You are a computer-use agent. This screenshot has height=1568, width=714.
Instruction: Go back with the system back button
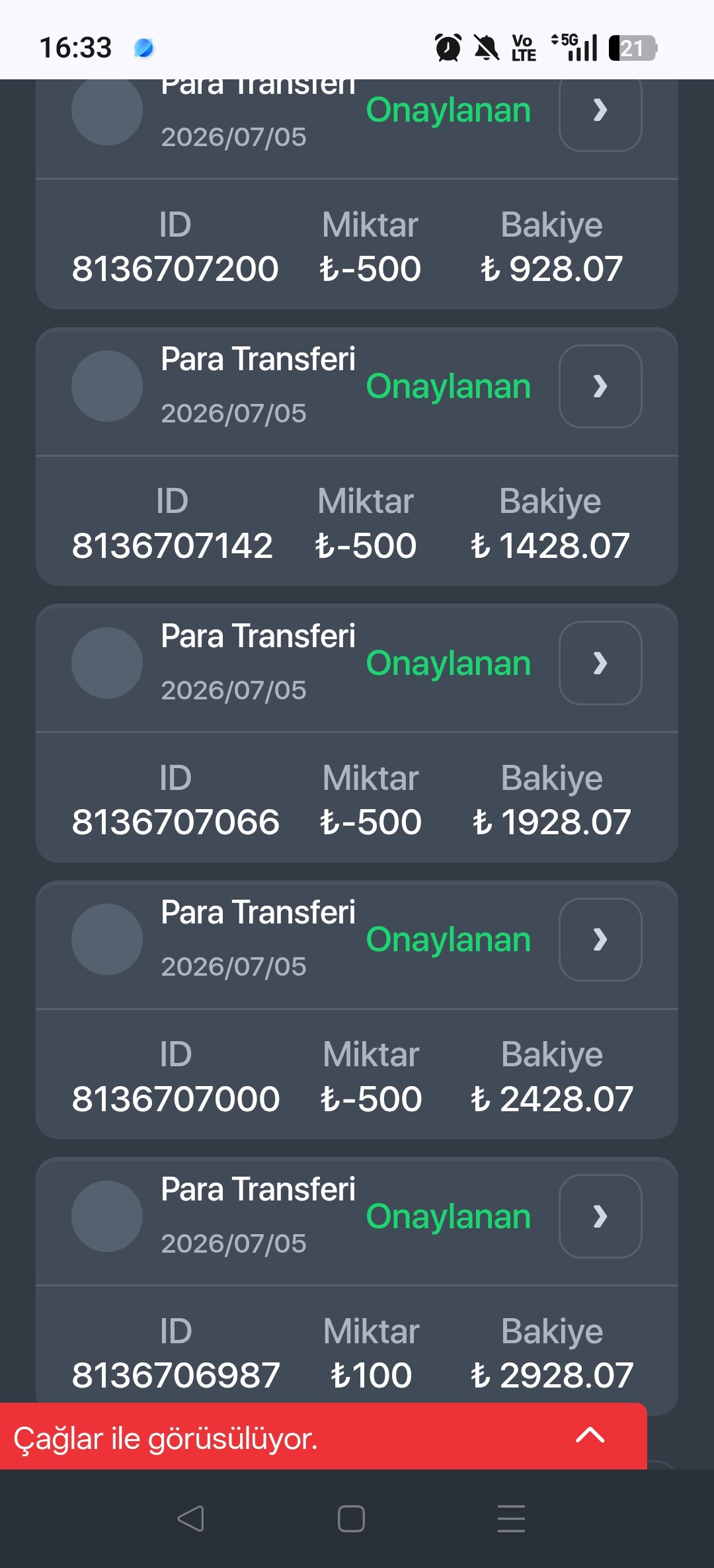(x=190, y=1518)
